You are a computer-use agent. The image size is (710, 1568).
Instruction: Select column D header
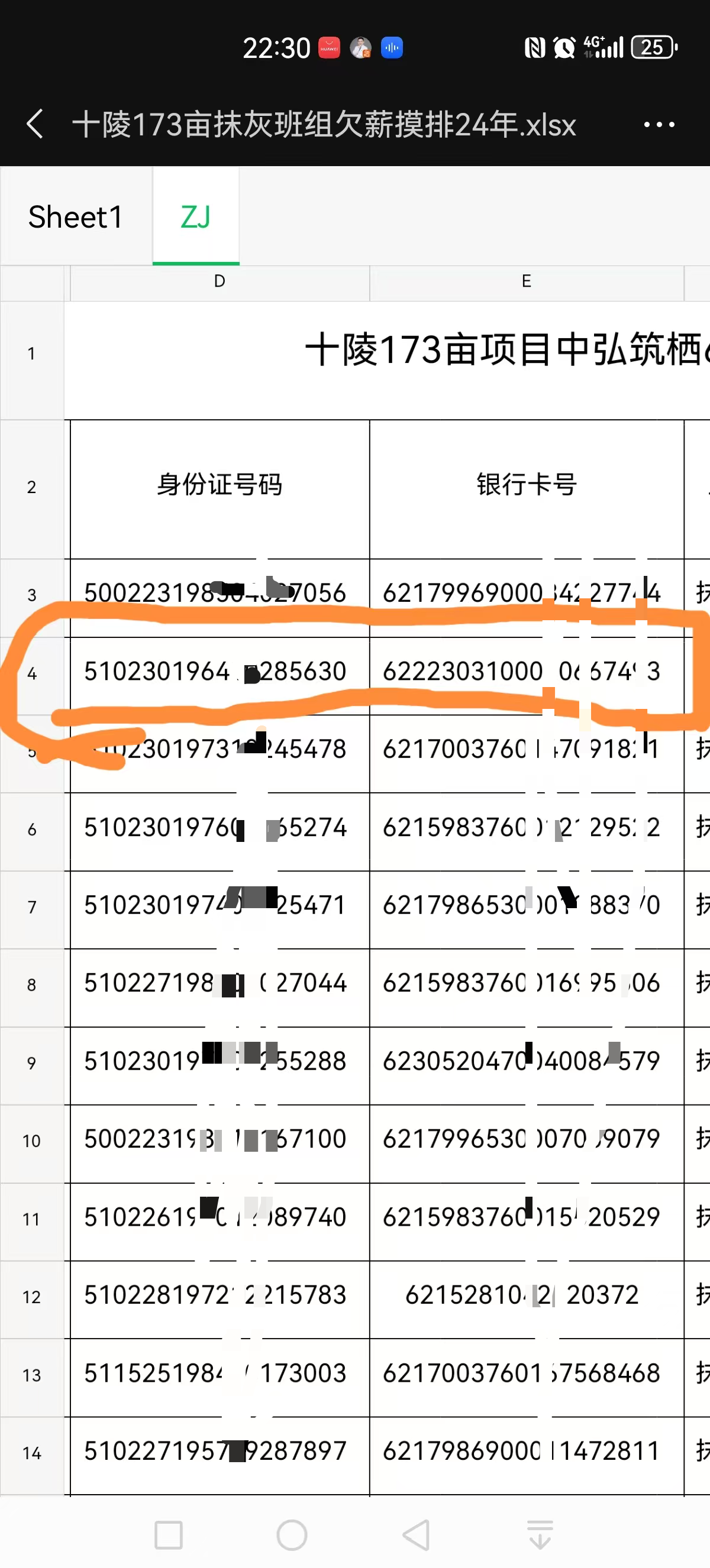pyautogui.click(x=220, y=281)
